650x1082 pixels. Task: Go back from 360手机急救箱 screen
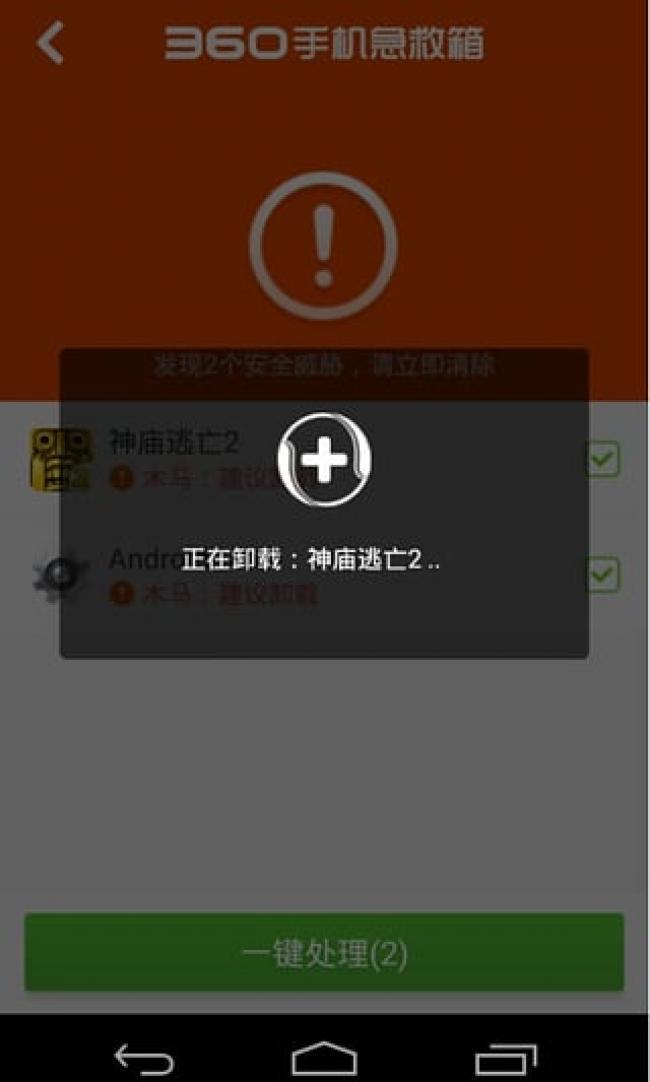tap(49, 44)
